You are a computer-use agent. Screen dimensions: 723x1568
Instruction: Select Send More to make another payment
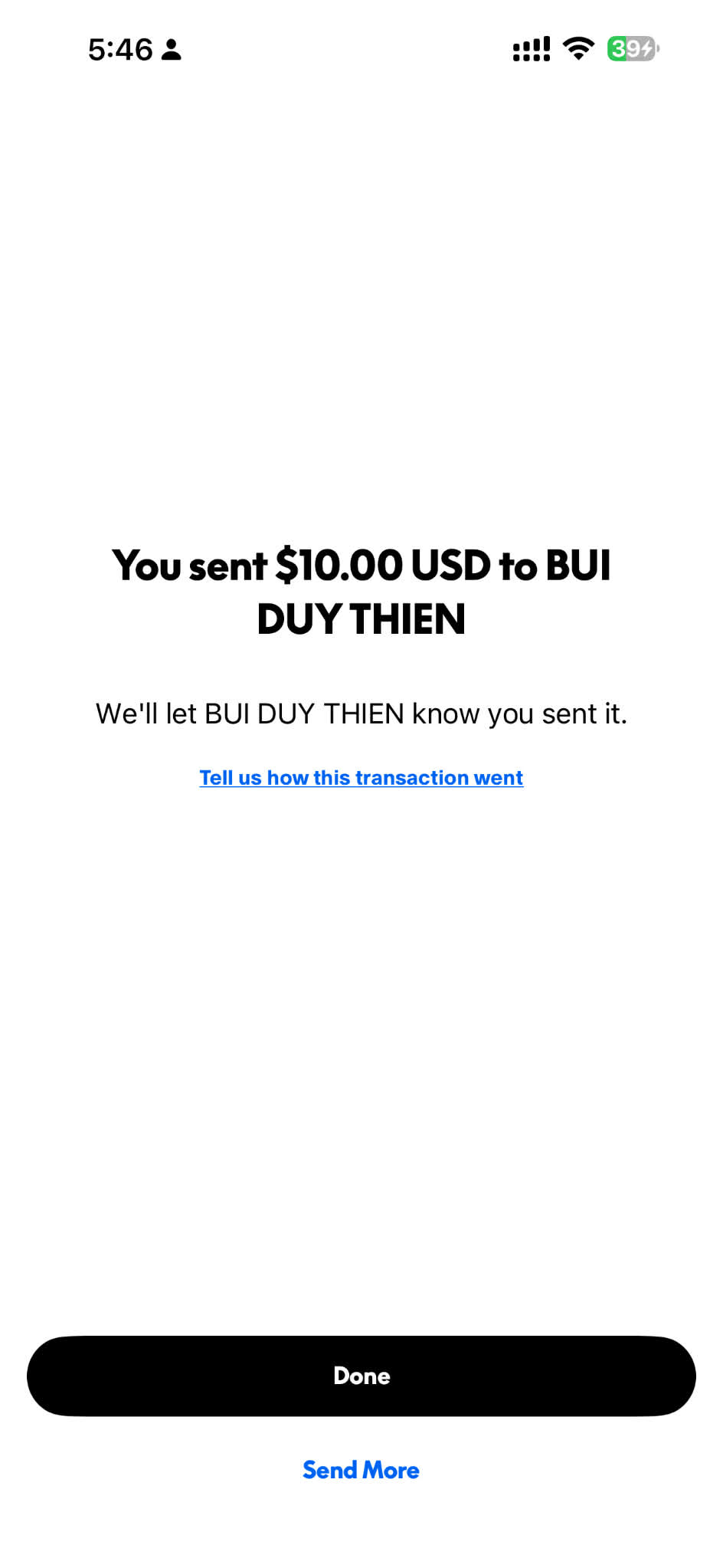pos(361,1470)
